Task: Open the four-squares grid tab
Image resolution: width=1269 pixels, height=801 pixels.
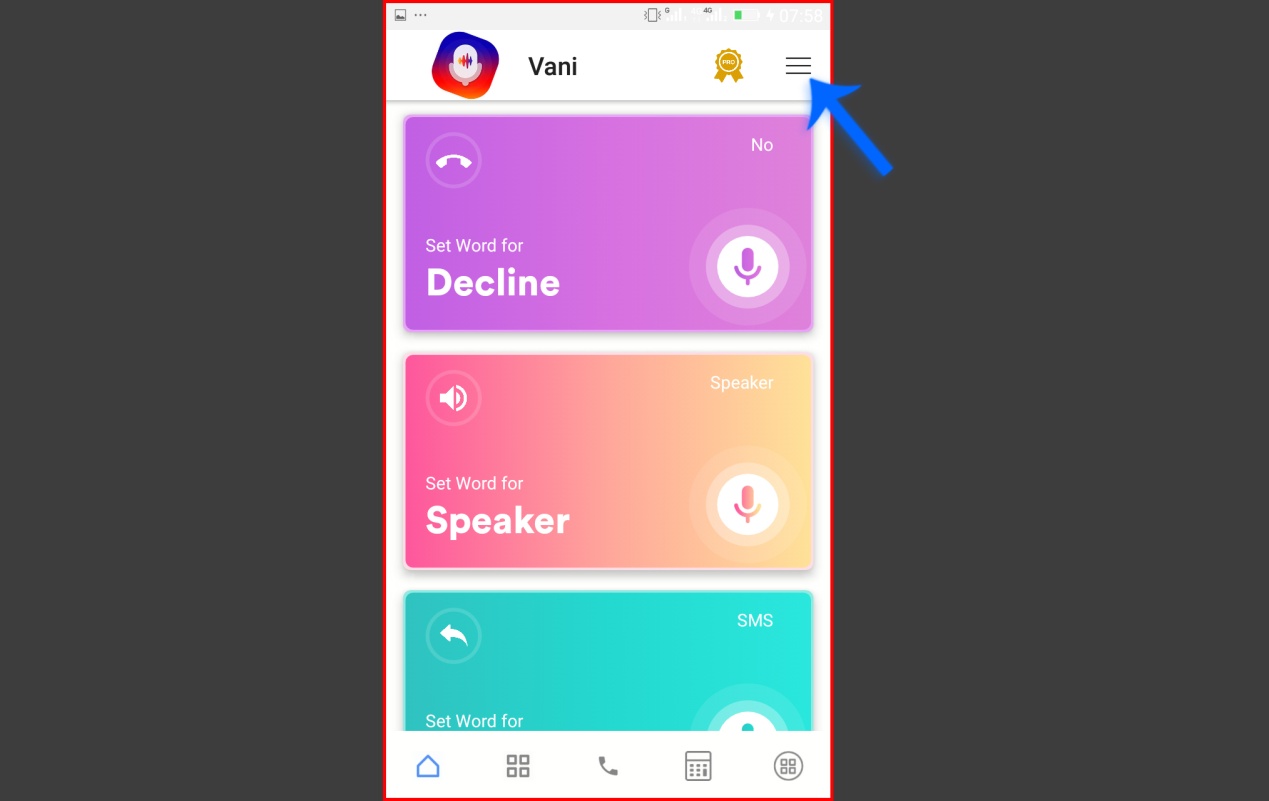Action: tap(518, 767)
